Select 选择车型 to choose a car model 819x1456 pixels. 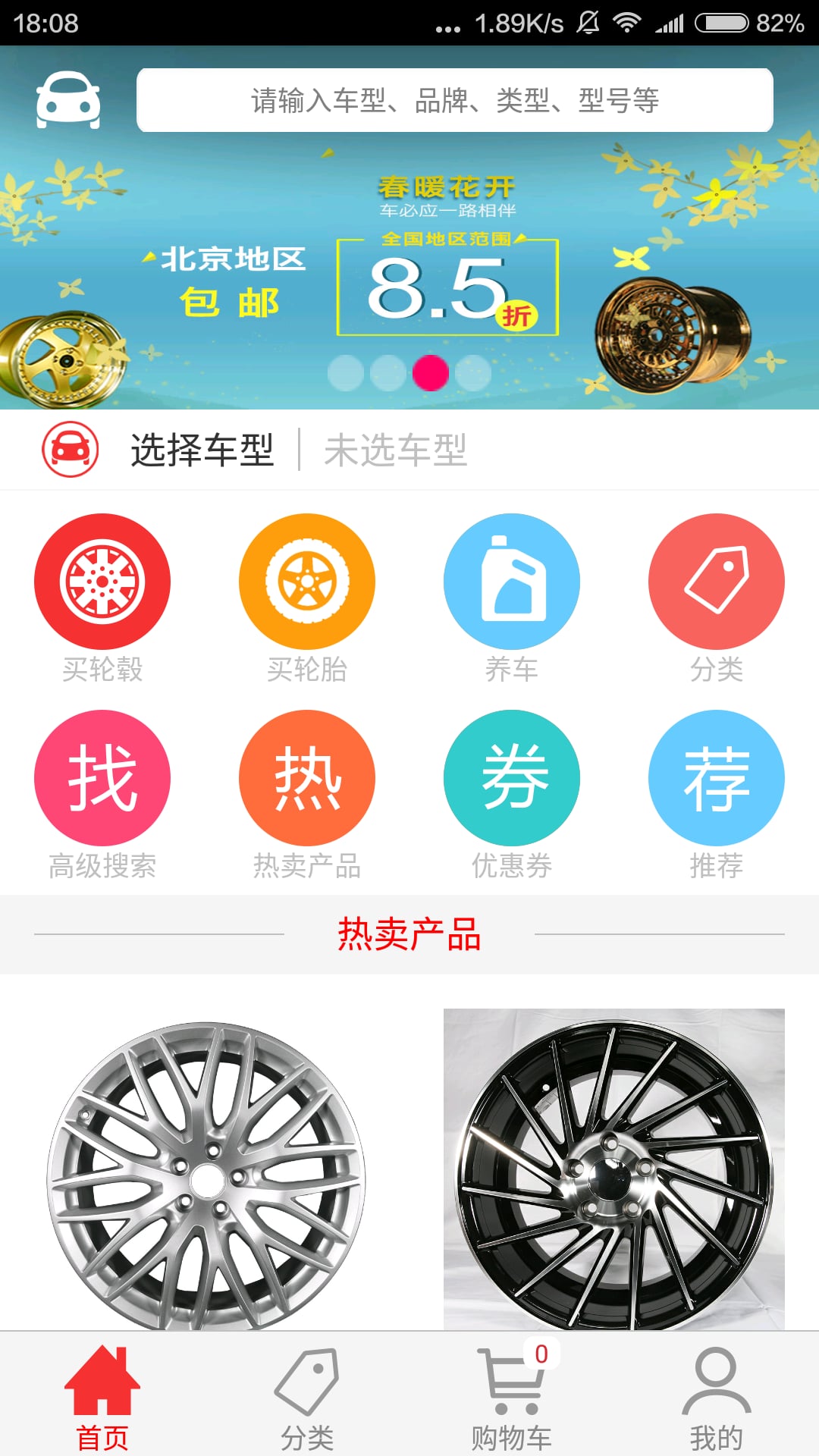coord(202,450)
